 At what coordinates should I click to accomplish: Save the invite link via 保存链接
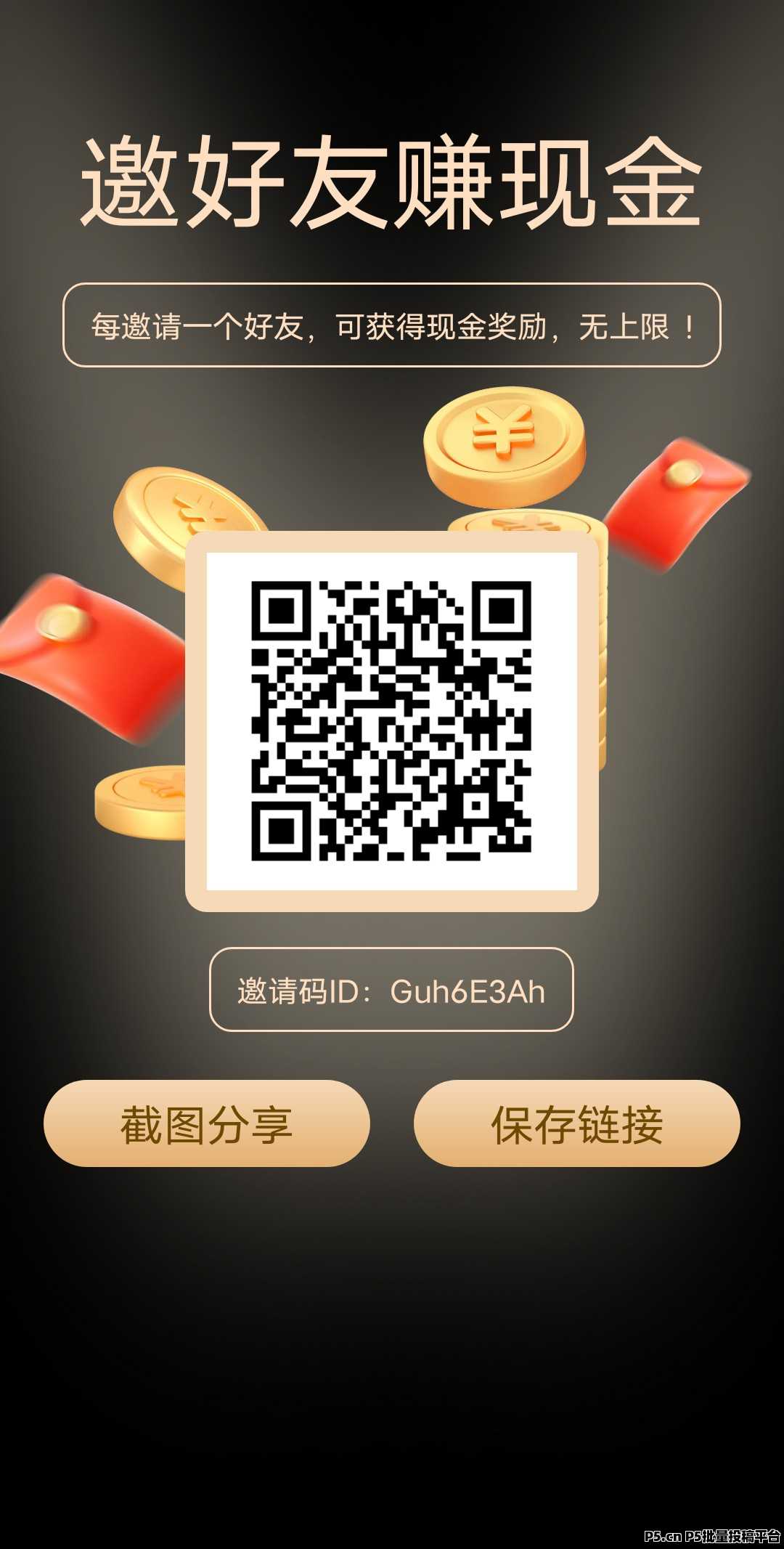(x=577, y=1124)
